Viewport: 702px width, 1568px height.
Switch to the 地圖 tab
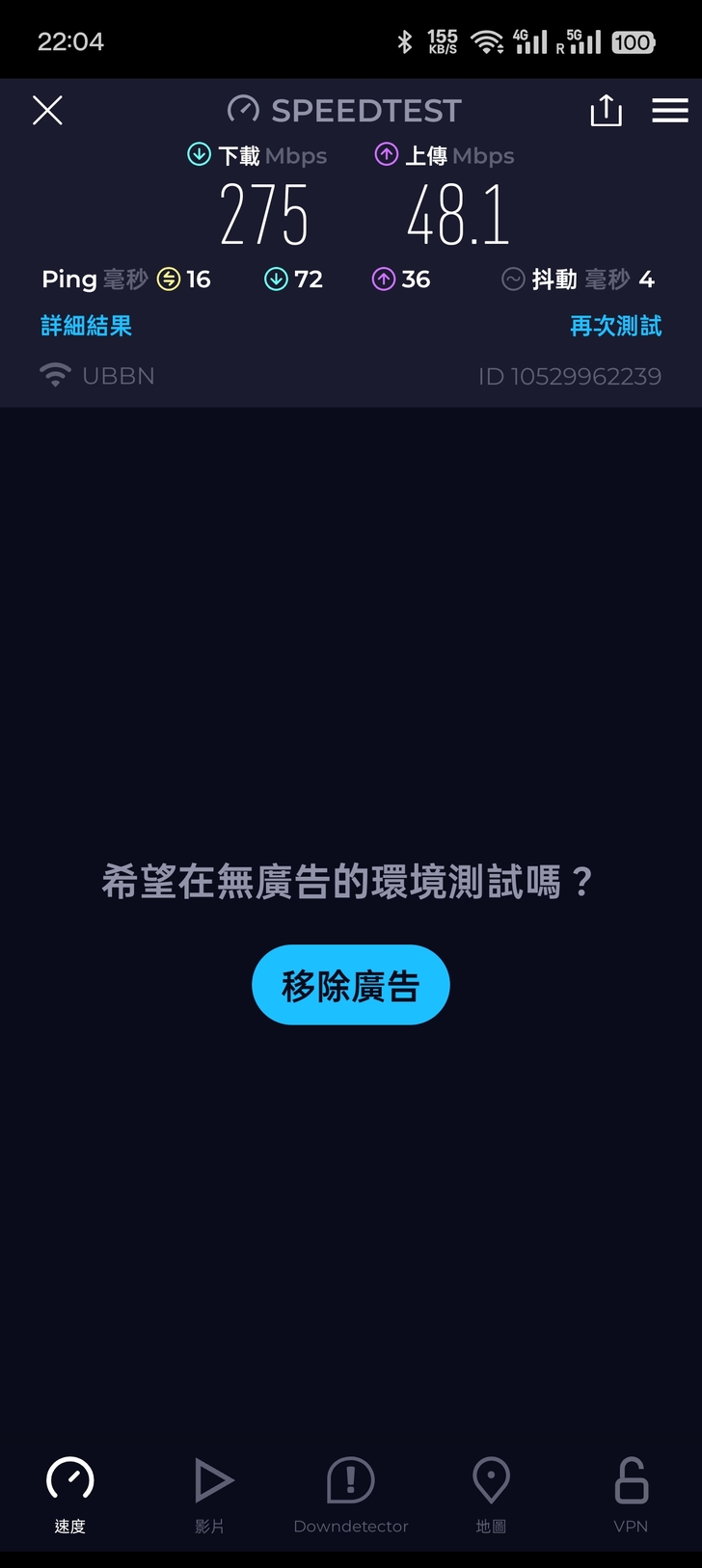point(491,1493)
